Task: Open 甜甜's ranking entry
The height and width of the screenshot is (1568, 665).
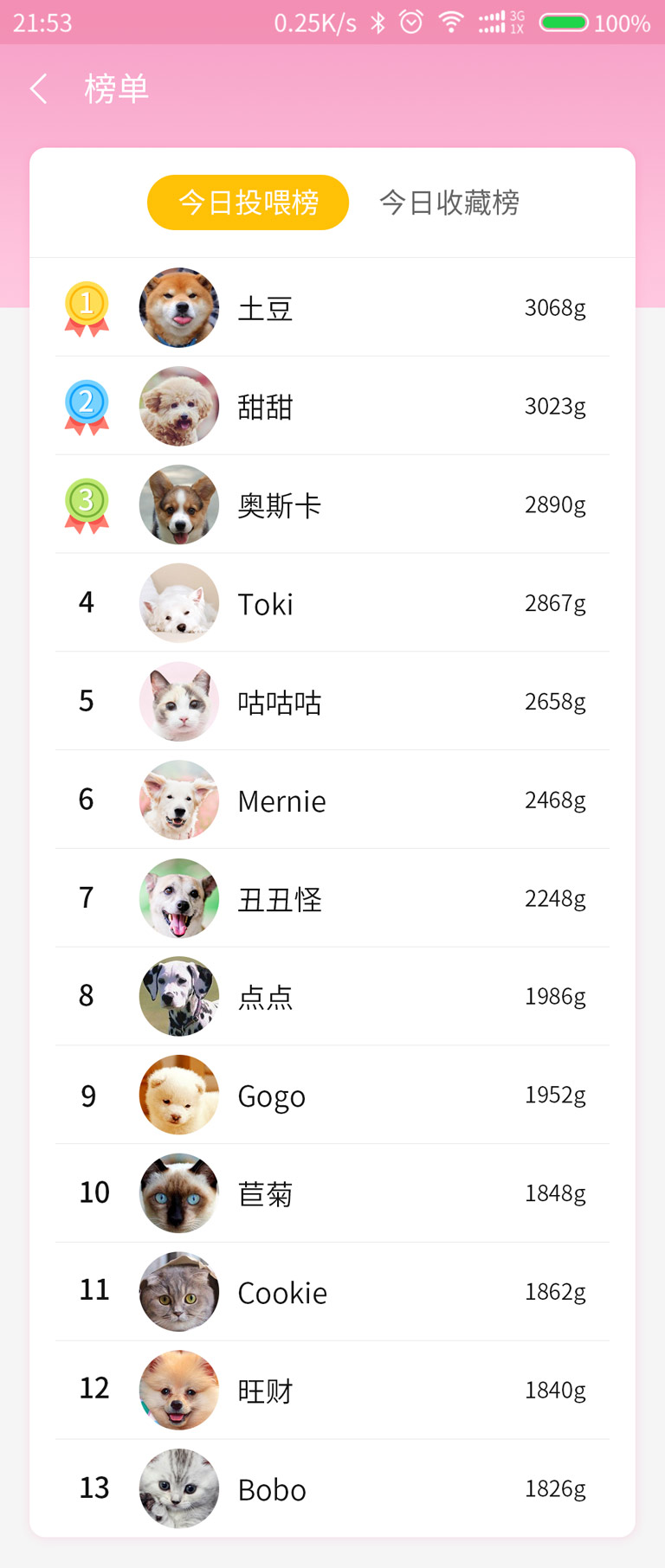Action: pyautogui.click(x=332, y=407)
